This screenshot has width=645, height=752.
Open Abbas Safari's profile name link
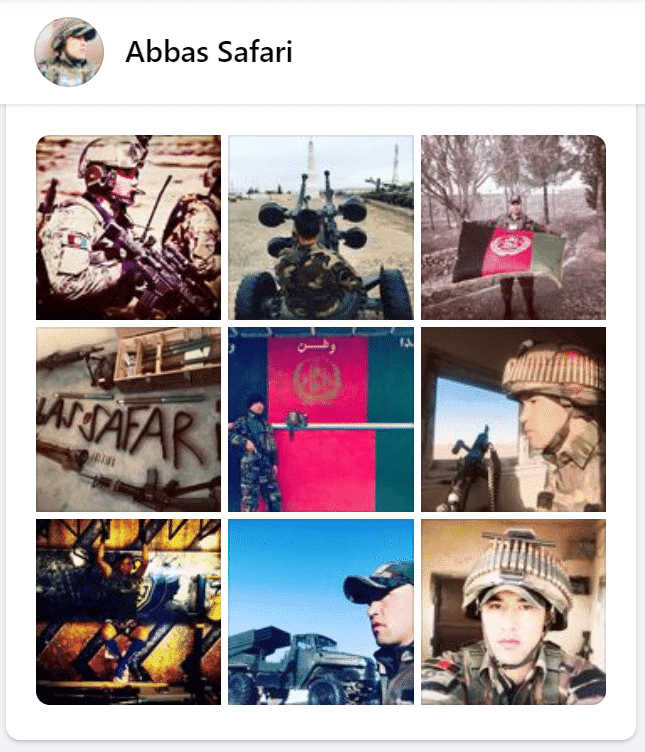click(x=209, y=52)
